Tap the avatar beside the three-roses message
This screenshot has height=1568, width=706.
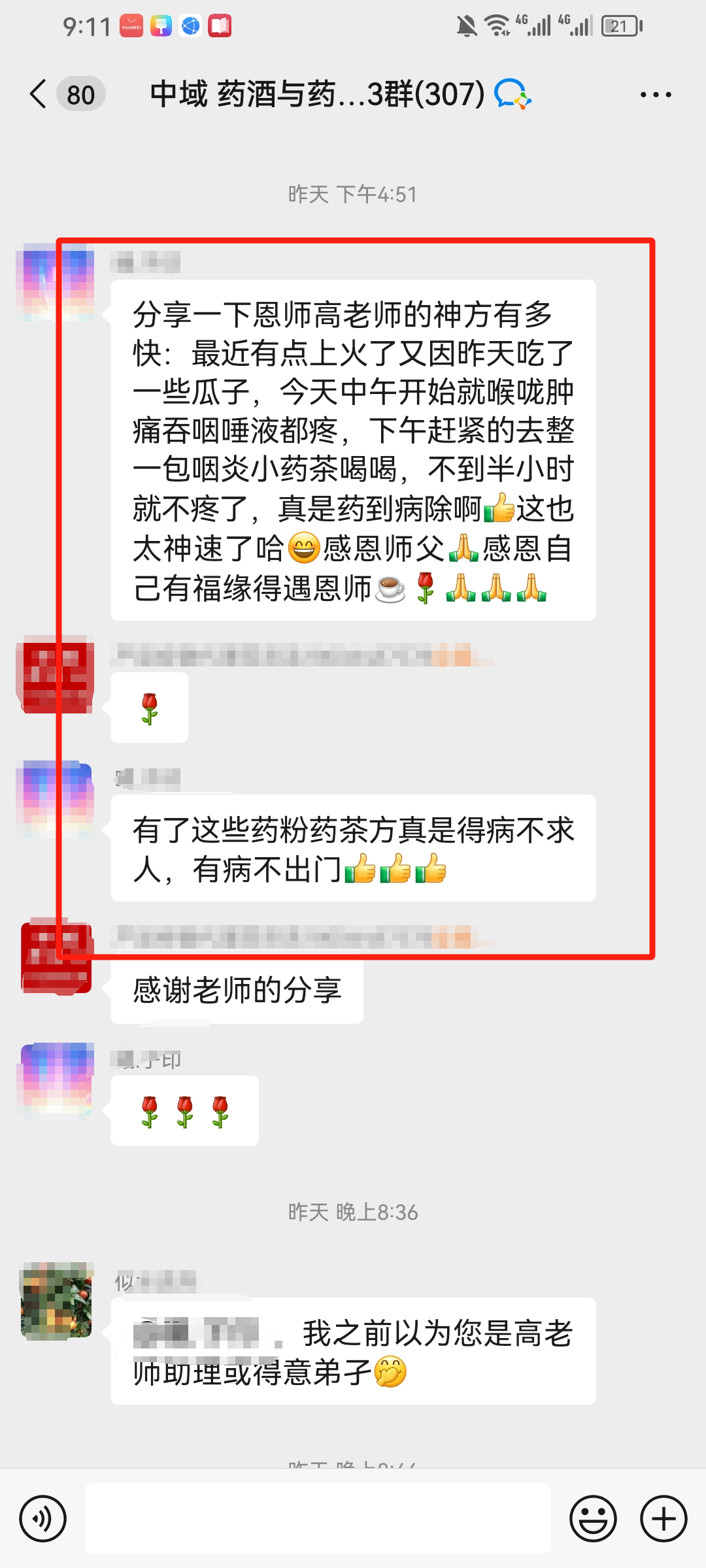coord(56,1081)
